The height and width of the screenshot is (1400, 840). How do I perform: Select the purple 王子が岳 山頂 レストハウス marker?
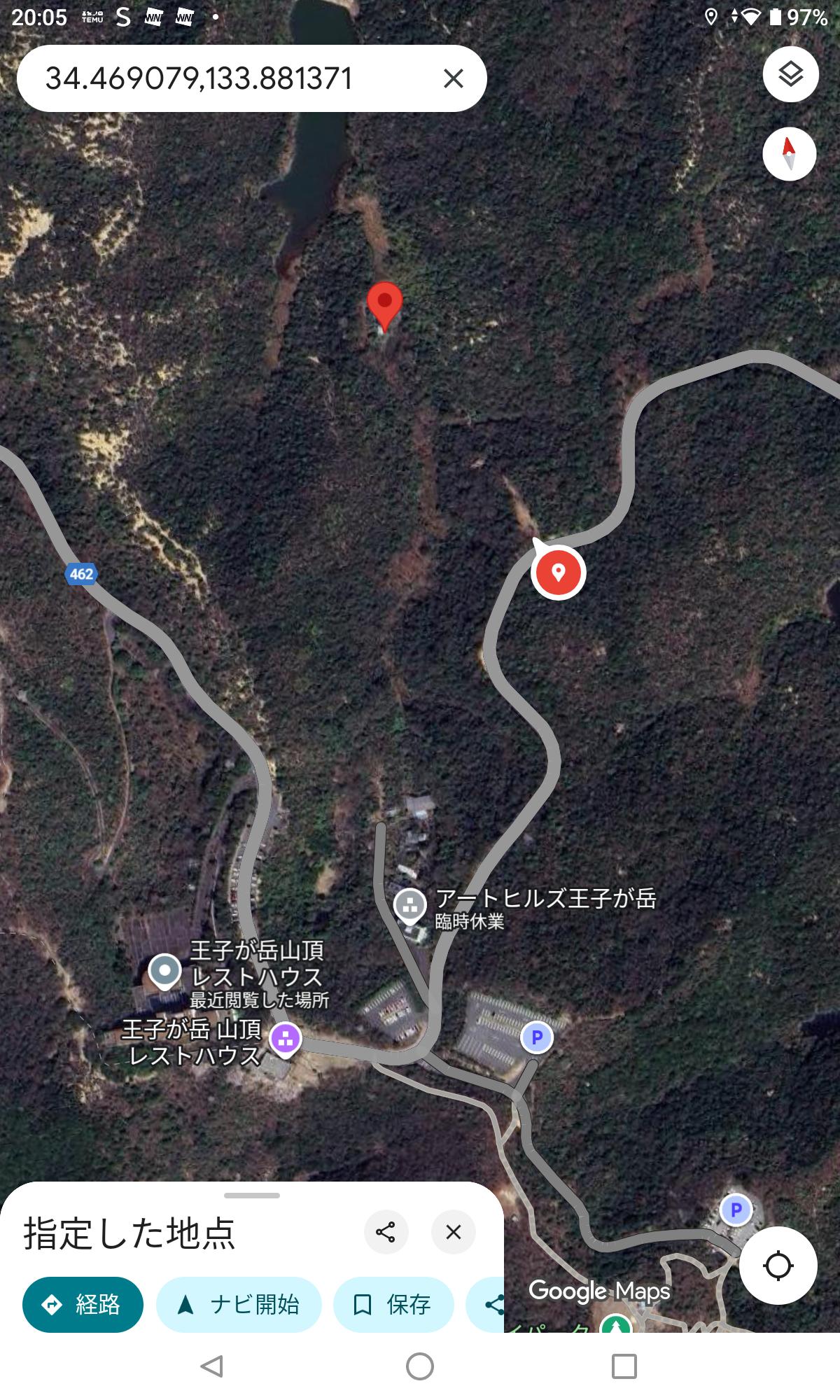tap(285, 1038)
